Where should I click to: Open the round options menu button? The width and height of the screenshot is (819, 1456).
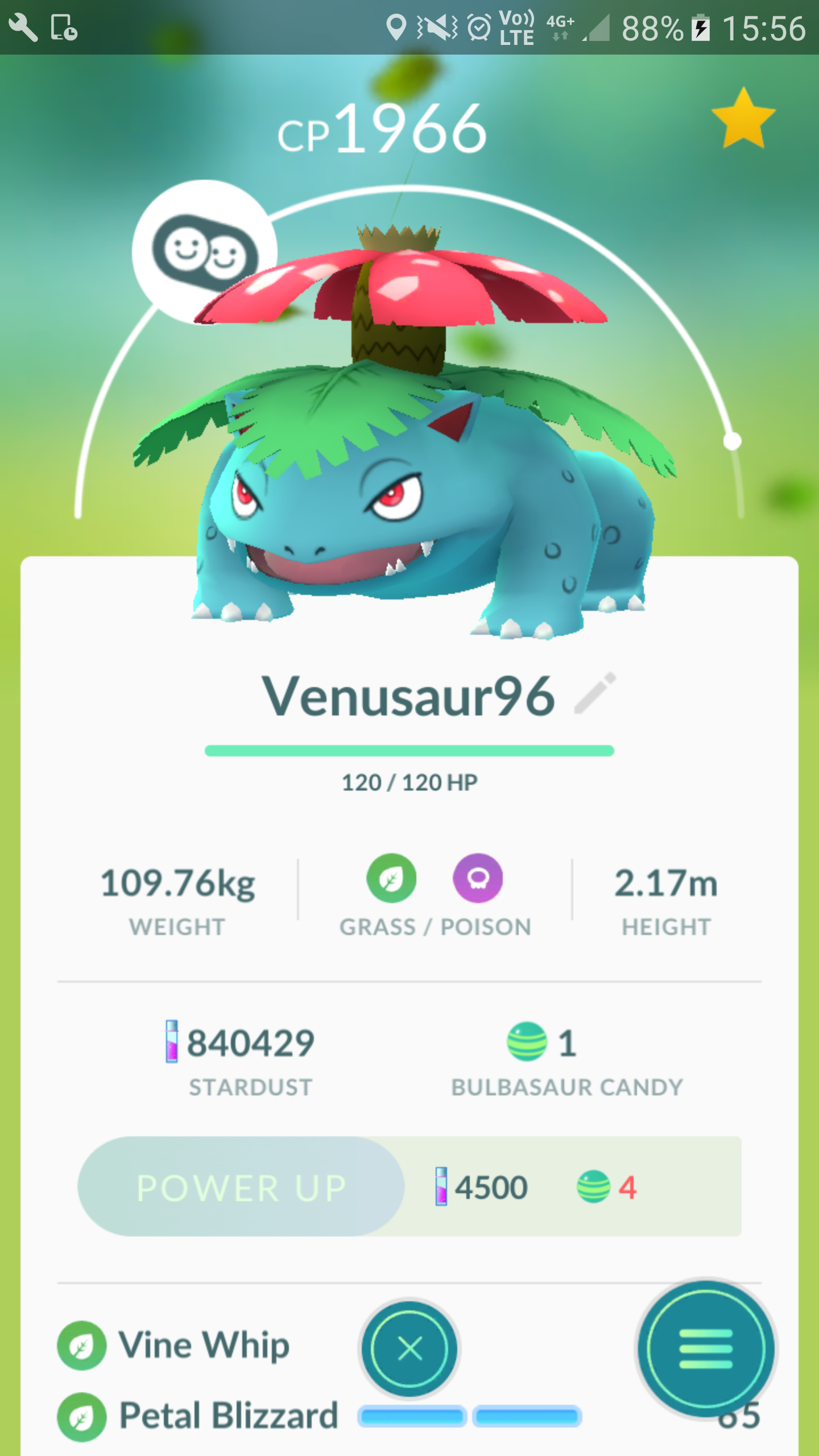[x=705, y=1349]
